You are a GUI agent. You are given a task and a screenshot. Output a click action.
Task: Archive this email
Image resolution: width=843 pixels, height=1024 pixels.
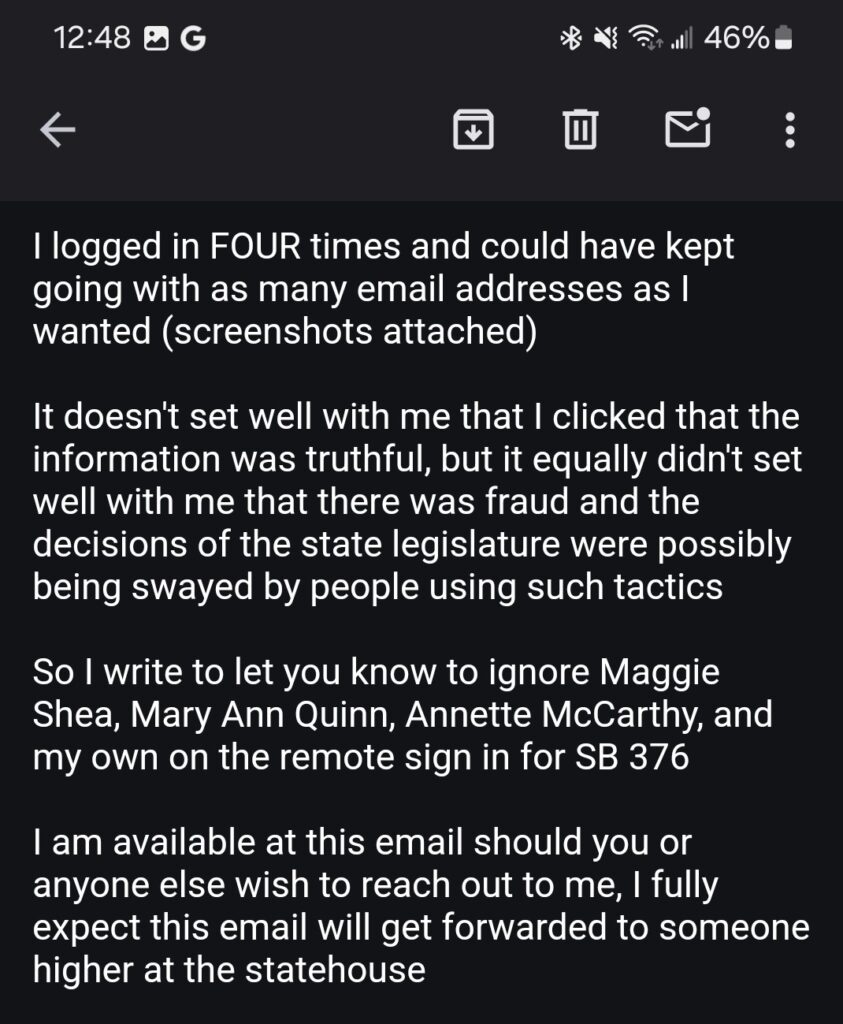point(473,130)
